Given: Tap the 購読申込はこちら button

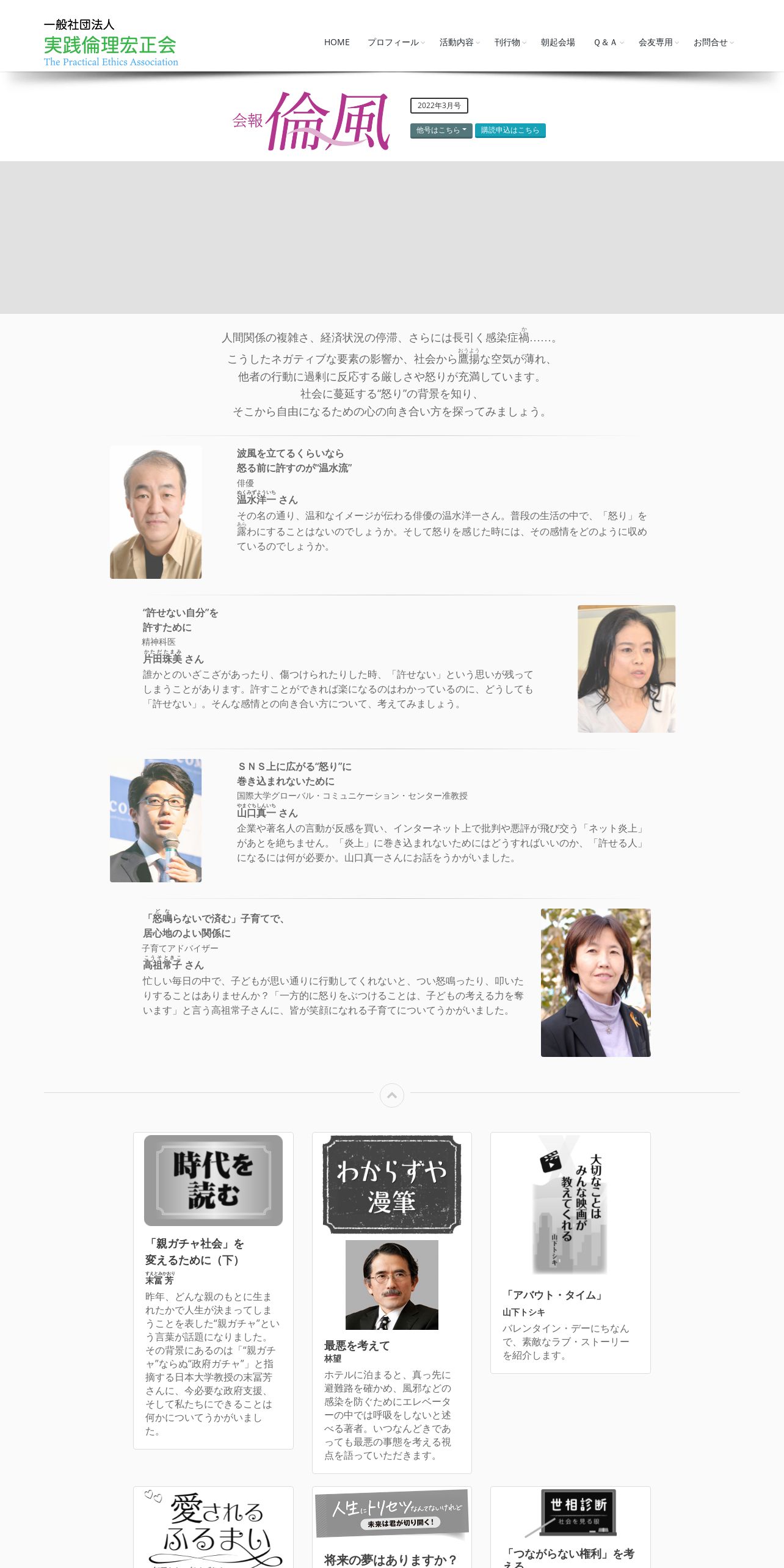Looking at the screenshot, I should (510, 131).
